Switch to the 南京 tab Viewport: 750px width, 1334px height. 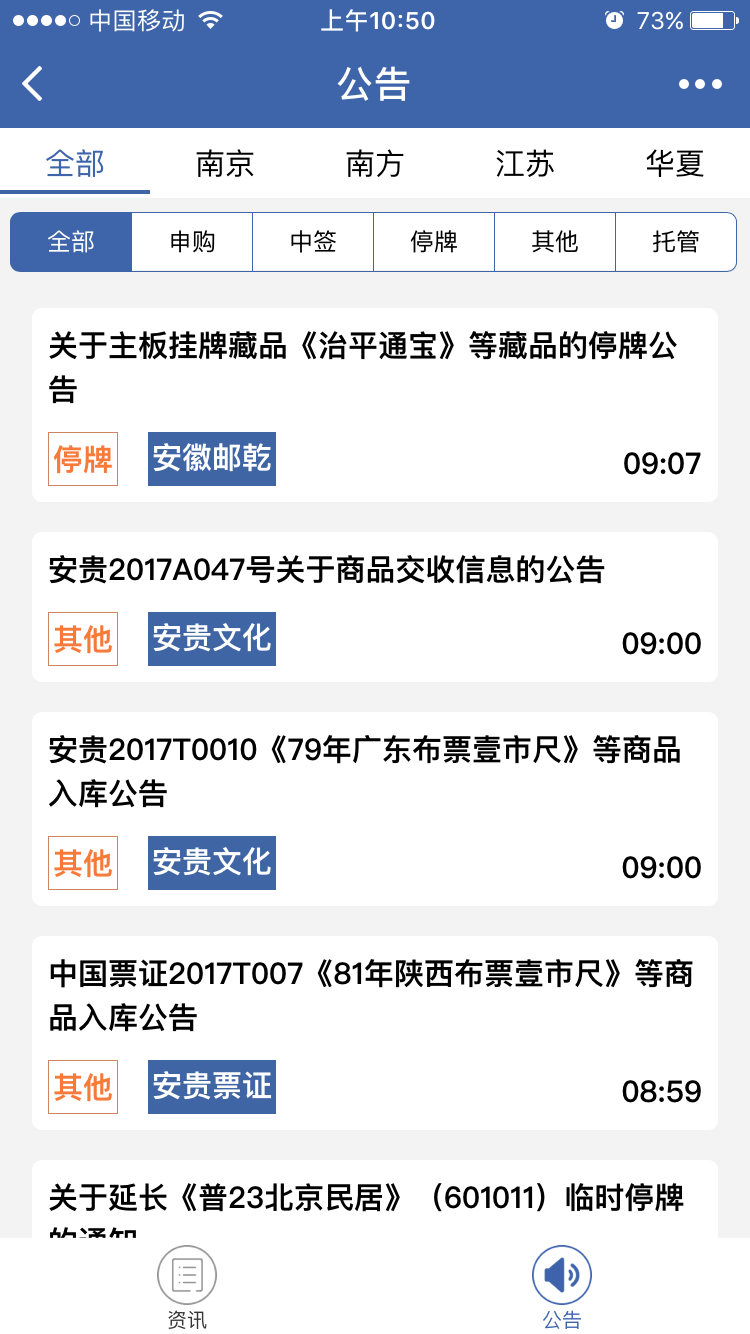[x=225, y=164]
